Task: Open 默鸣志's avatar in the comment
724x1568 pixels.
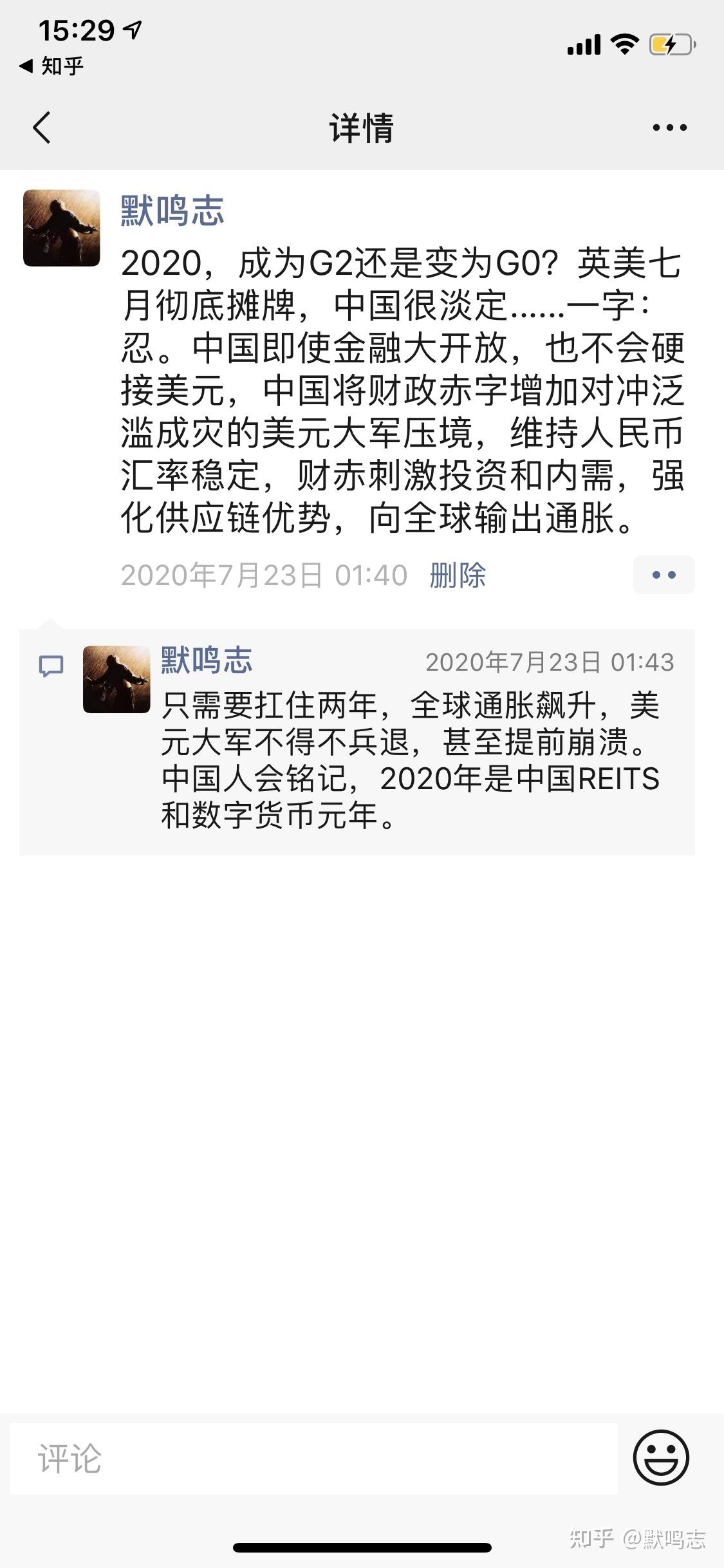Action: [116, 679]
